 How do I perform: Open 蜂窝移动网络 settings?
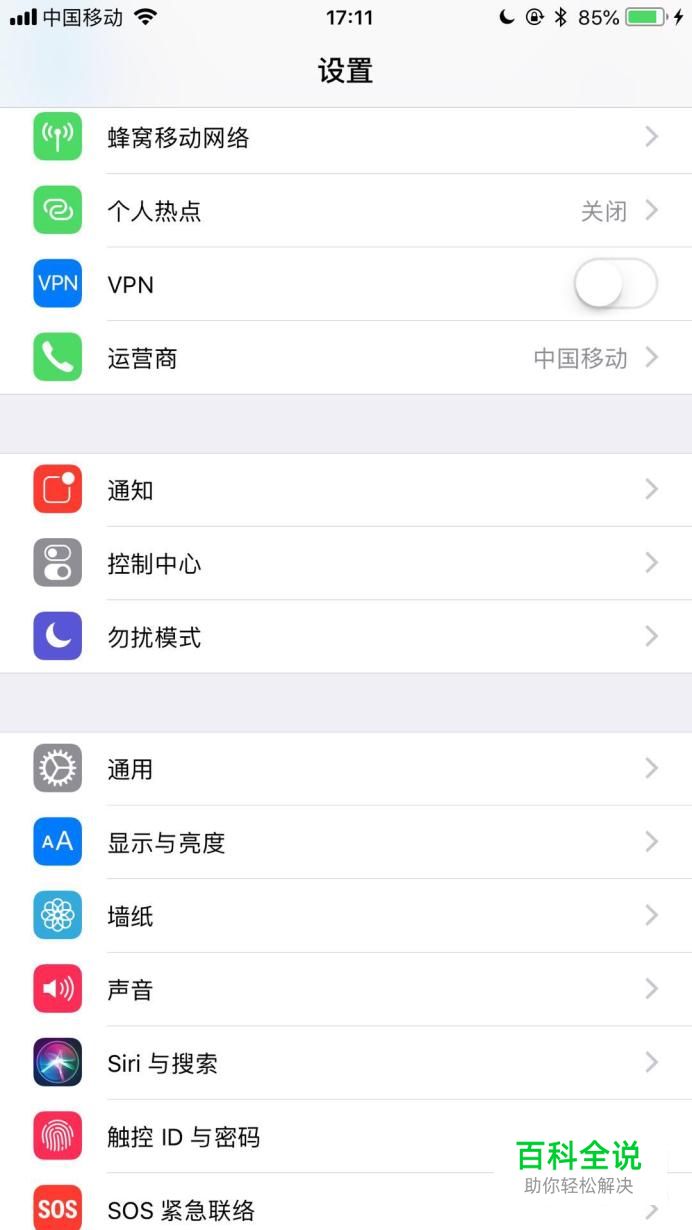345,137
